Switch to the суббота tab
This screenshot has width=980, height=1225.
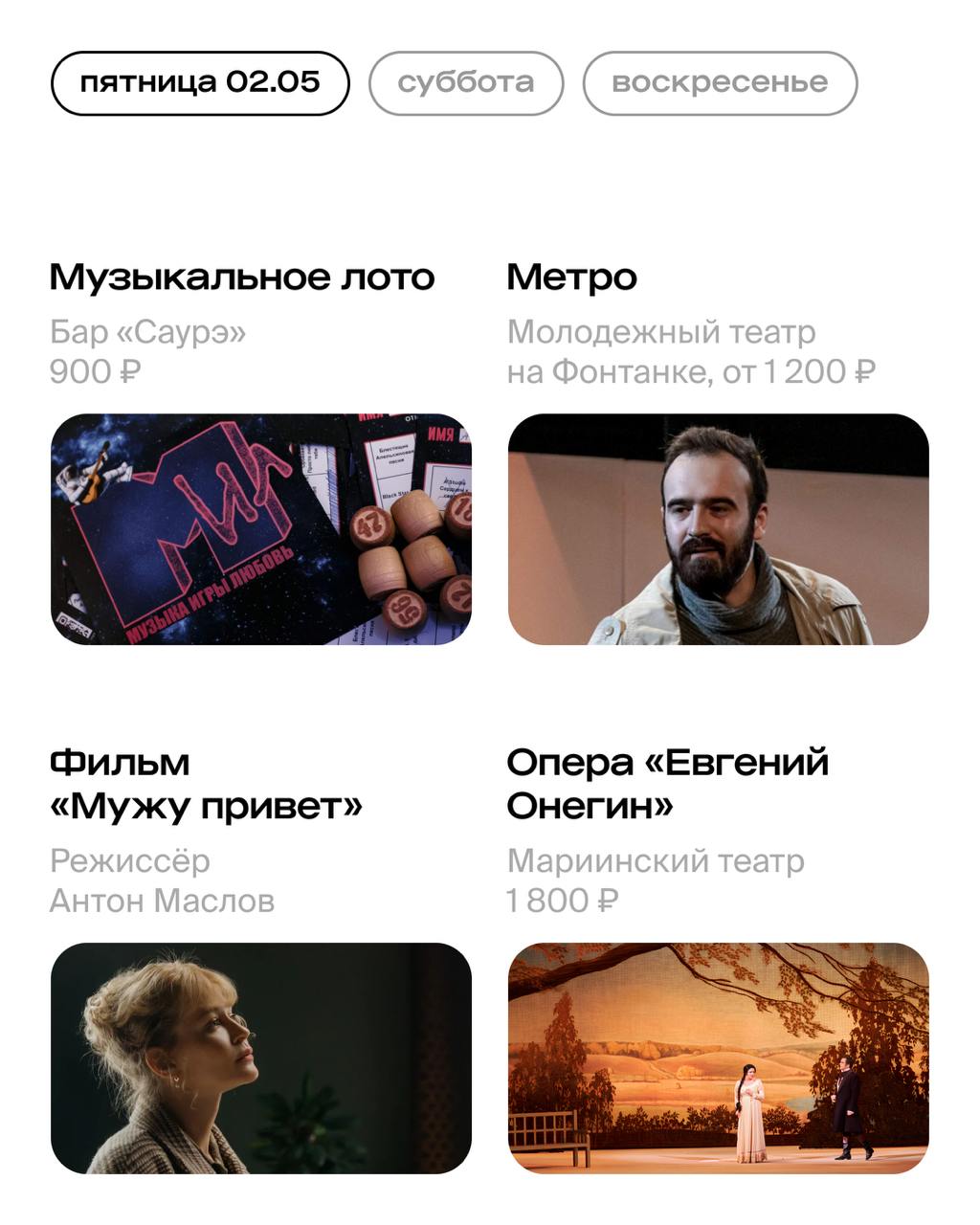(x=468, y=82)
